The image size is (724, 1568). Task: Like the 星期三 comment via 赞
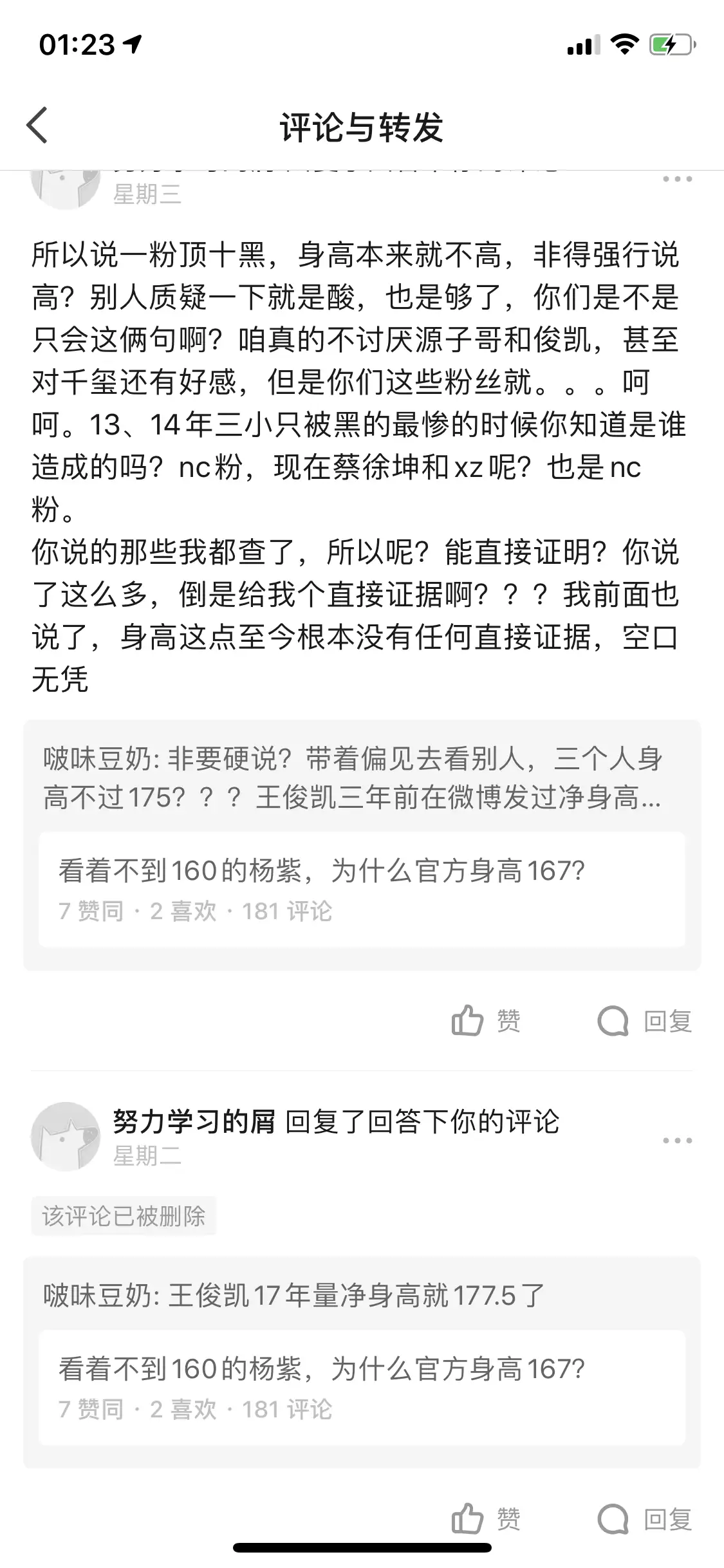(486, 1021)
